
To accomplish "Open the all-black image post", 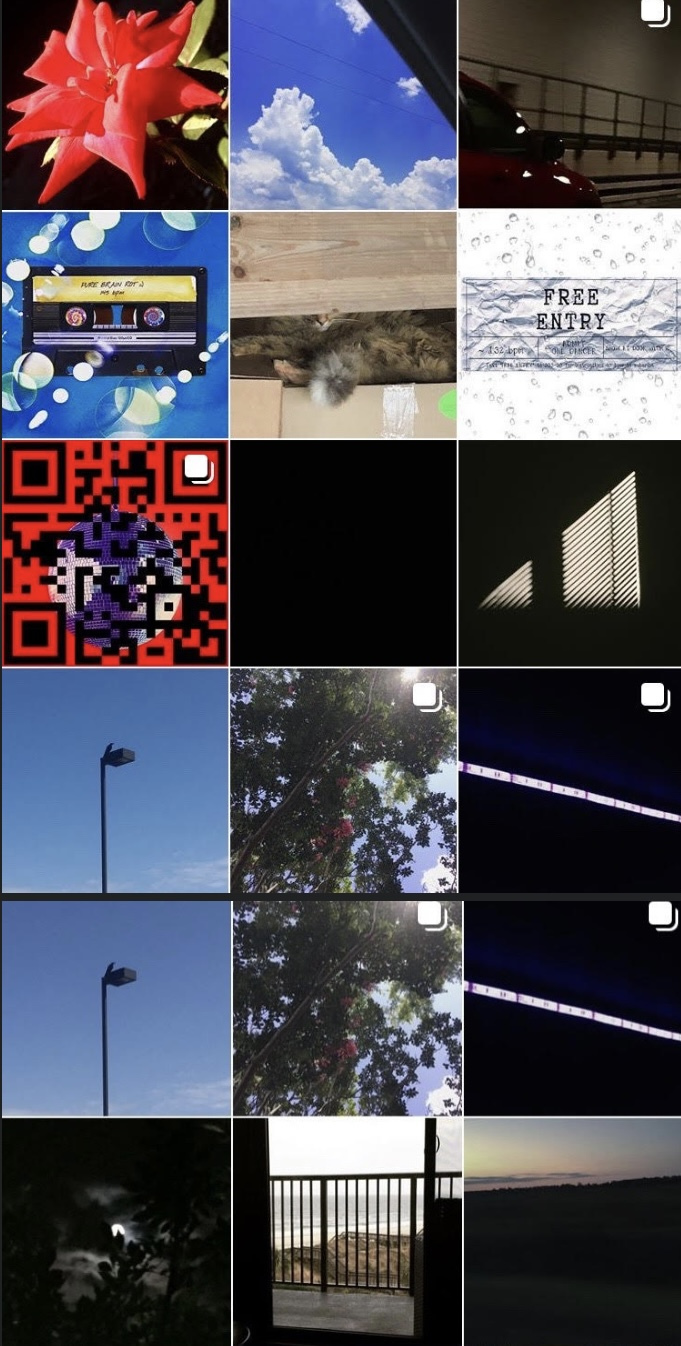I will click(x=343, y=553).
